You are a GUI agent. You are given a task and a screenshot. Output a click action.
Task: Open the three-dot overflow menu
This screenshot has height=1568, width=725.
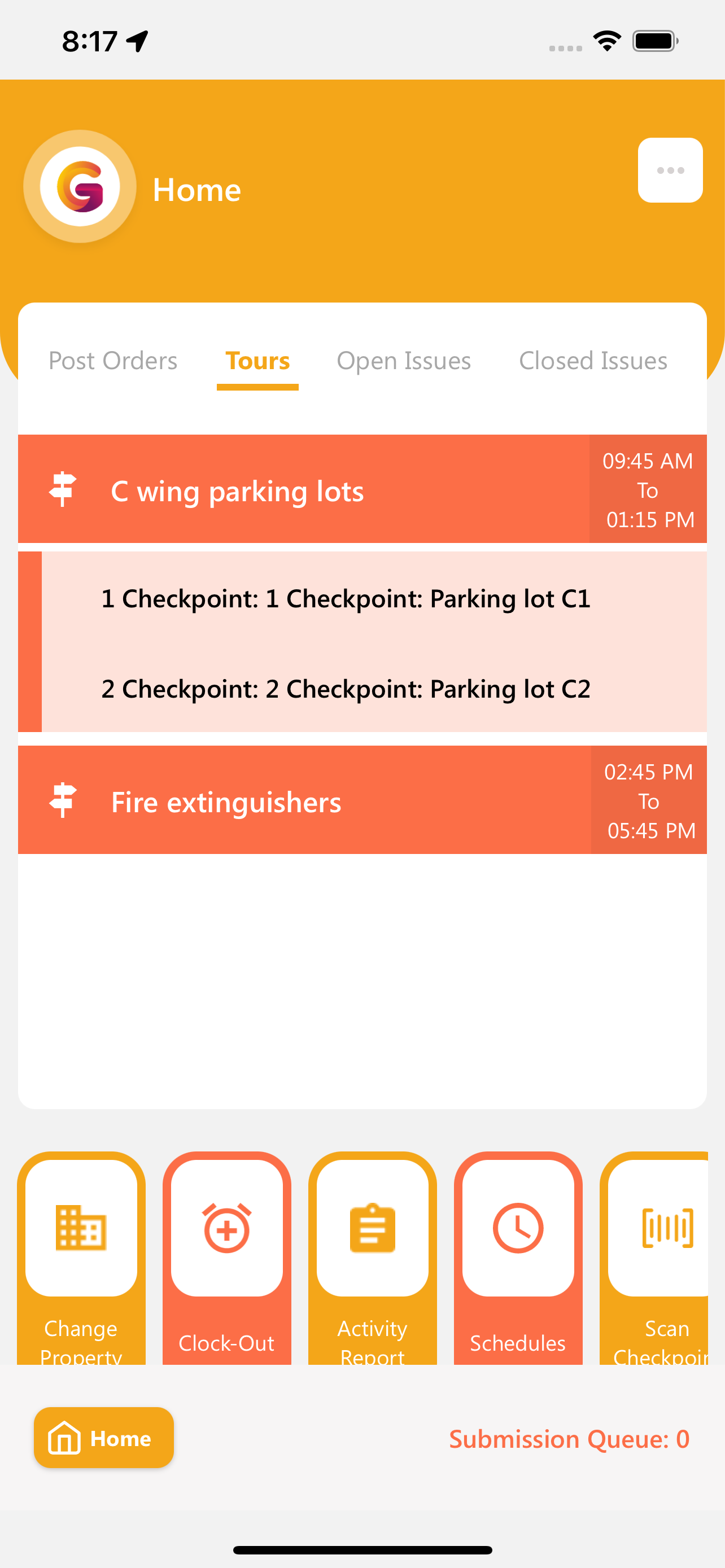(670, 170)
